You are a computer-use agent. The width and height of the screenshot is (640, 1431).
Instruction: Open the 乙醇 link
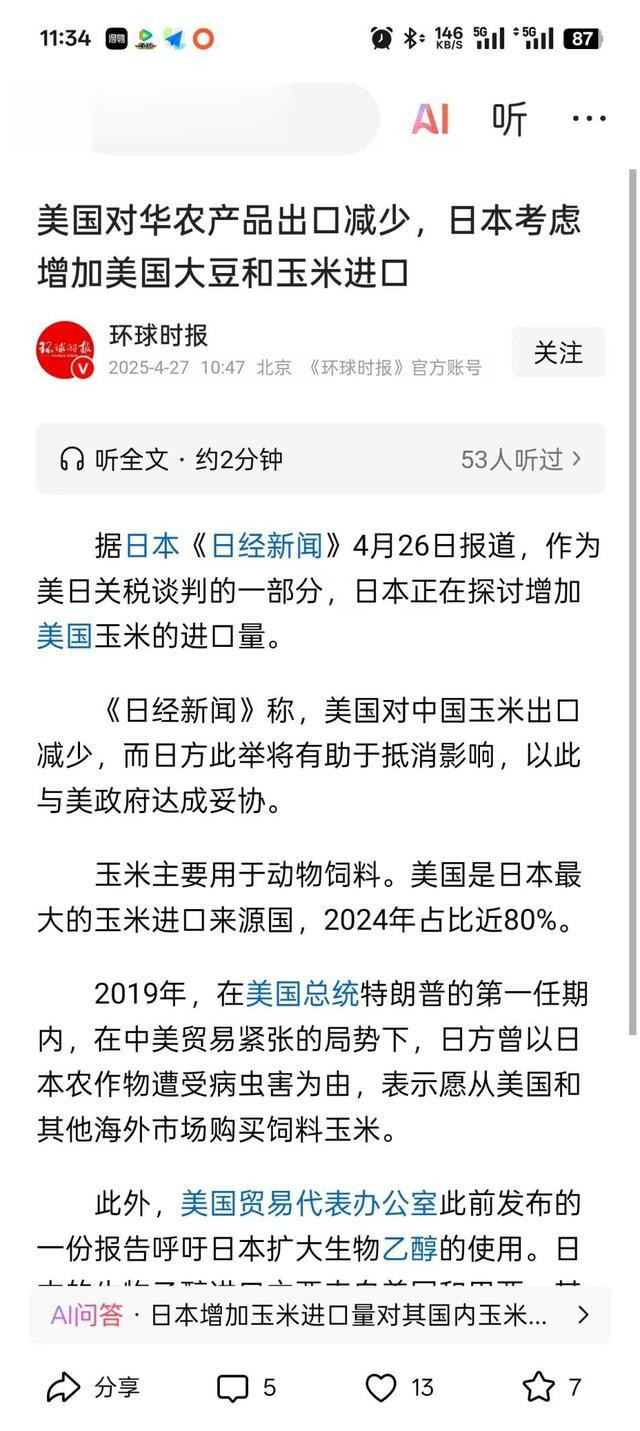pyautogui.click(x=411, y=1249)
